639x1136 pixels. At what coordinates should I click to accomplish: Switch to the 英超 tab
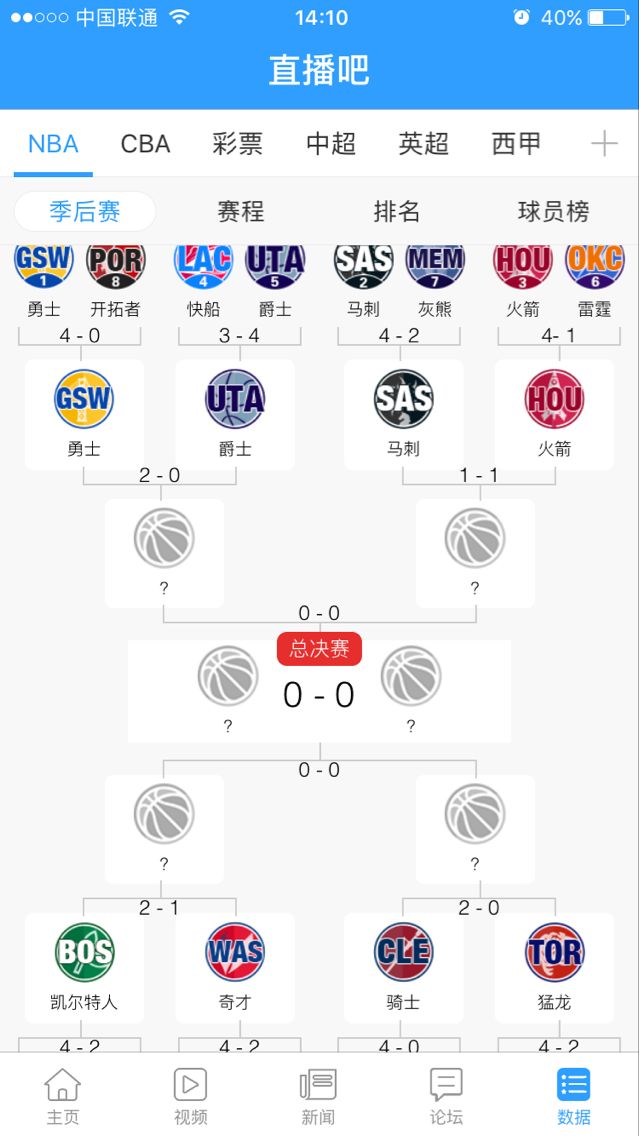coord(424,144)
